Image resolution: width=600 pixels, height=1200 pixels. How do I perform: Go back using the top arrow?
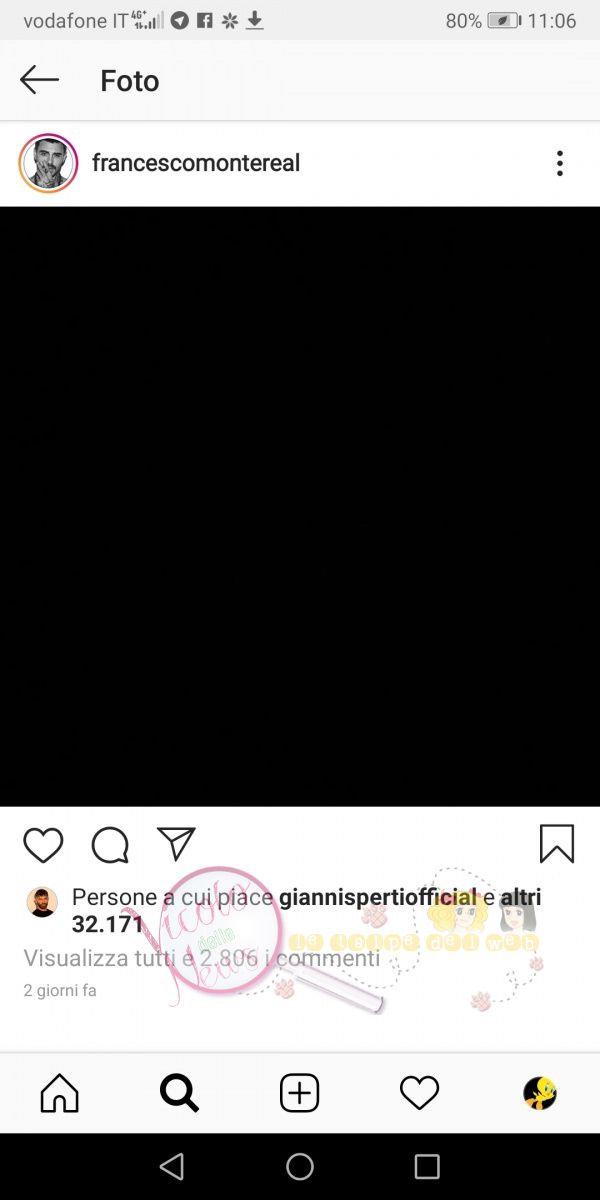pos(39,80)
